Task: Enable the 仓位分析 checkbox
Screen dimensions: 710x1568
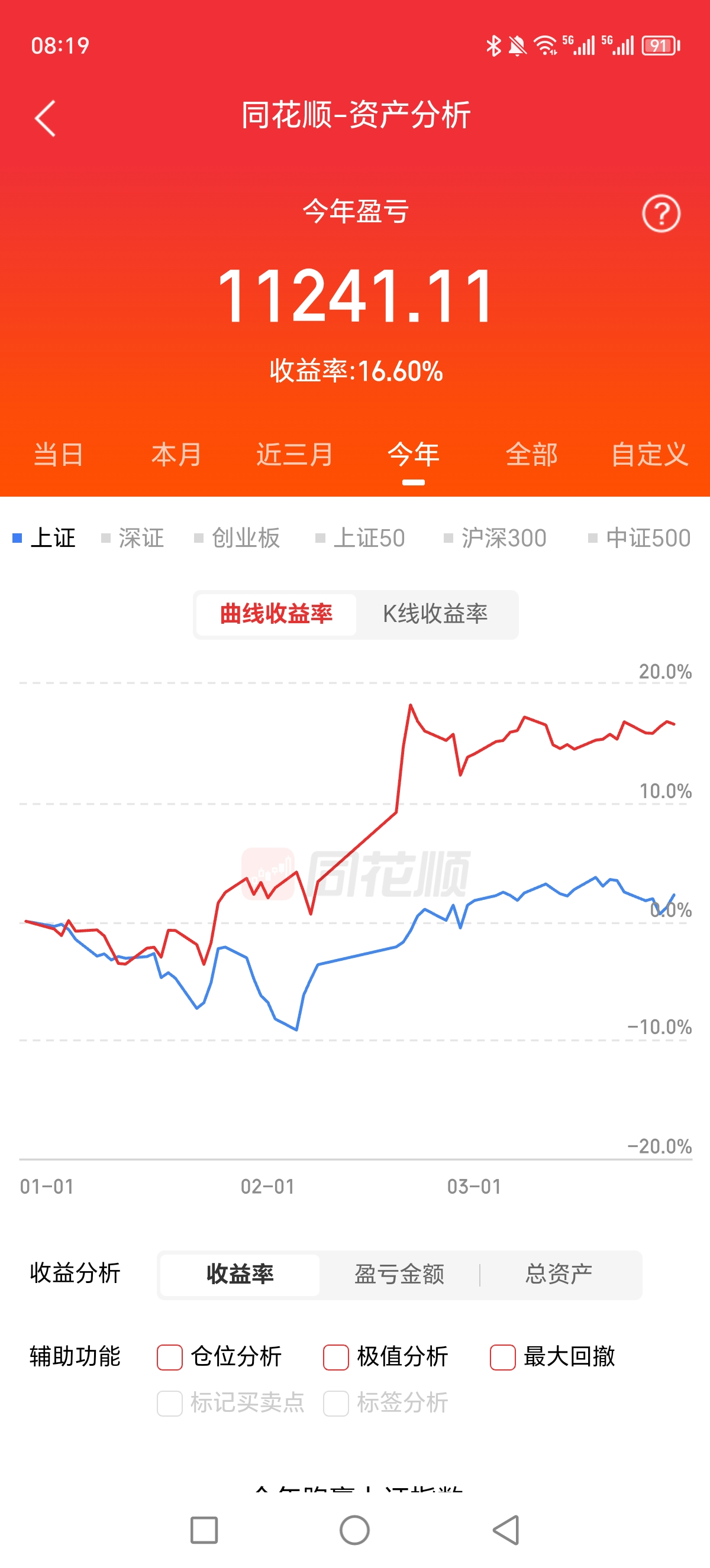Action: [x=170, y=1357]
